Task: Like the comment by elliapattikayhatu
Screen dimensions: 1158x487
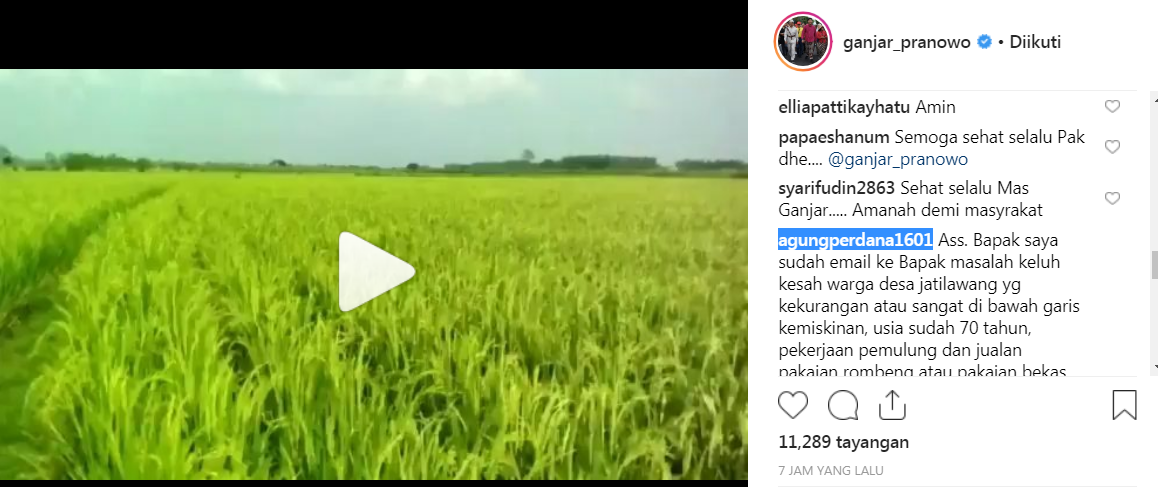Action: (x=1112, y=107)
